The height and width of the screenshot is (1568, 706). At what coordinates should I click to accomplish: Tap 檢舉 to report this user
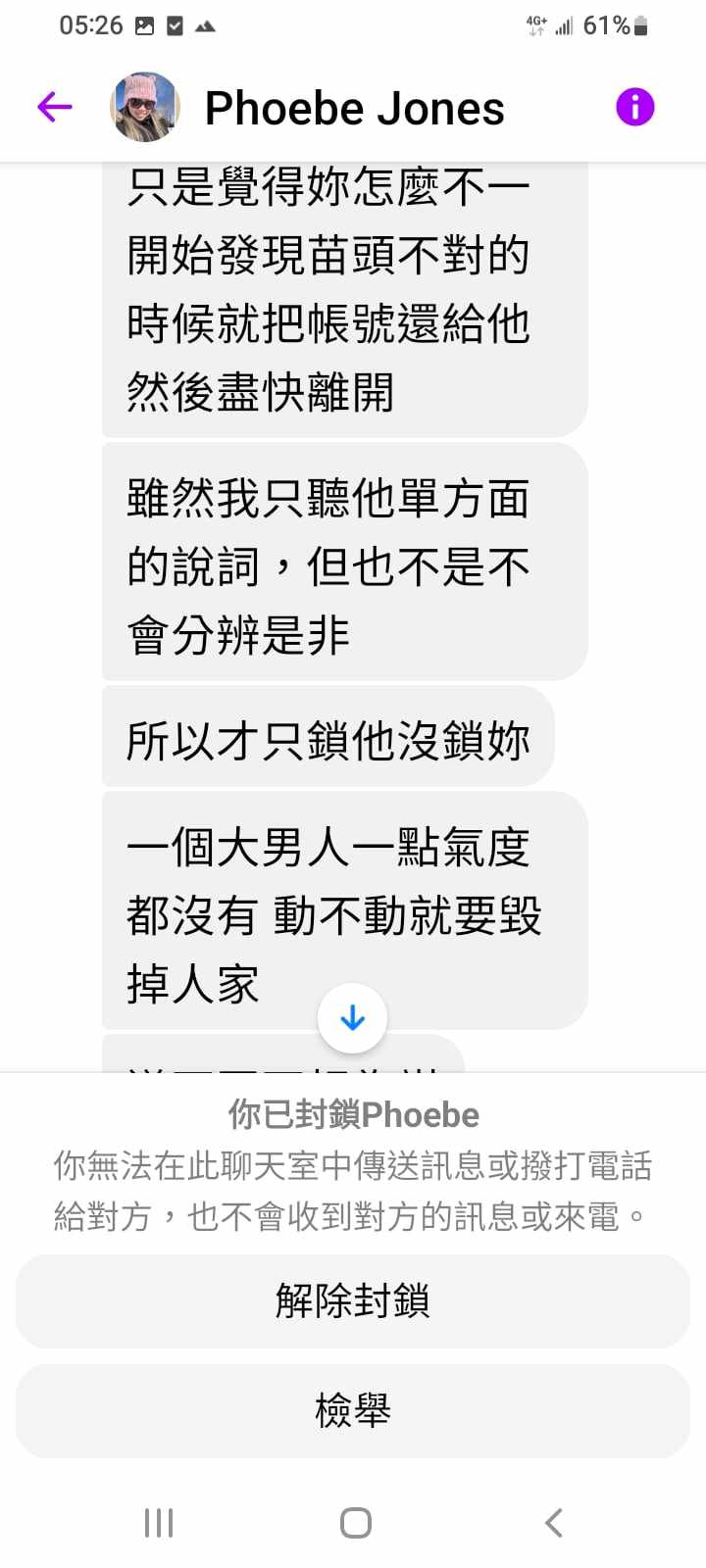(x=353, y=1411)
